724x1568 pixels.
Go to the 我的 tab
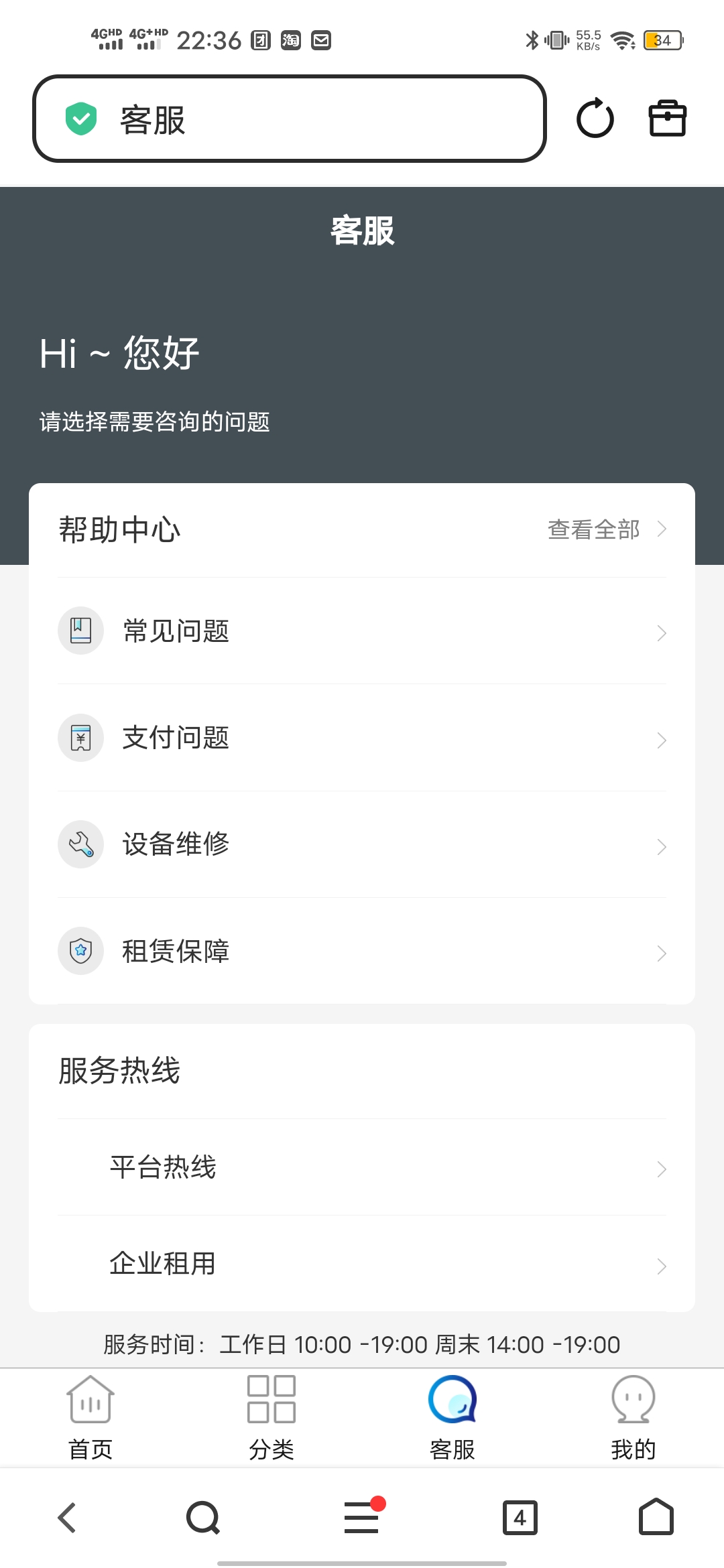pyautogui.click(x=633, y=1417)
